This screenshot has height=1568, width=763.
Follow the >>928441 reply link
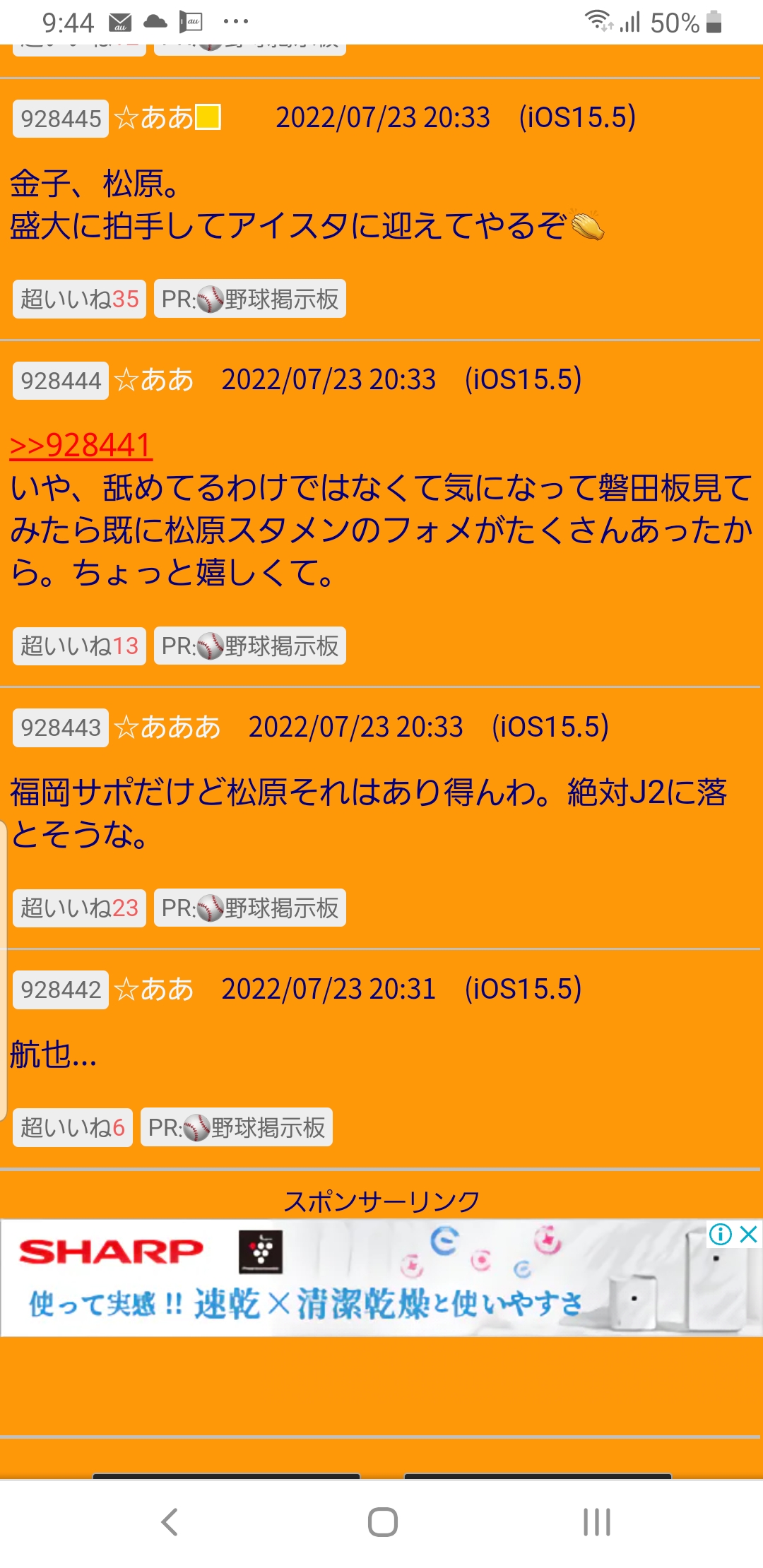[x=81, y=446]
